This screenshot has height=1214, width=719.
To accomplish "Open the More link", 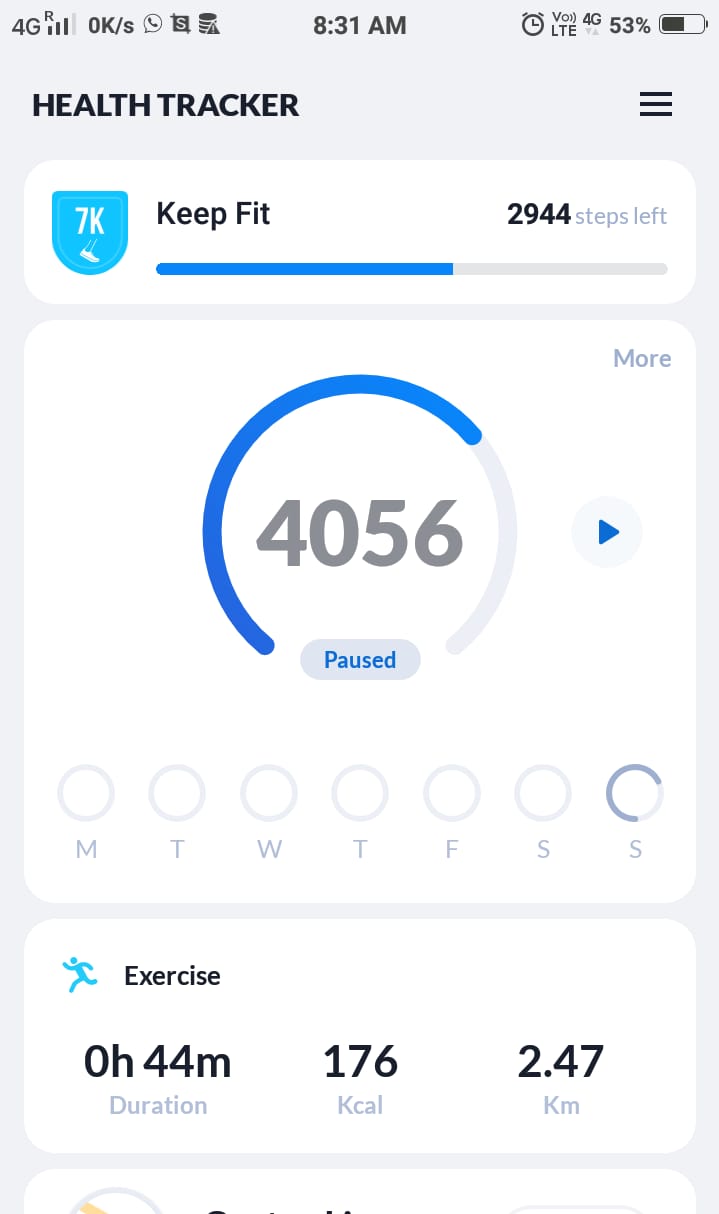I will pyautogui.click(x=641, y=358).
